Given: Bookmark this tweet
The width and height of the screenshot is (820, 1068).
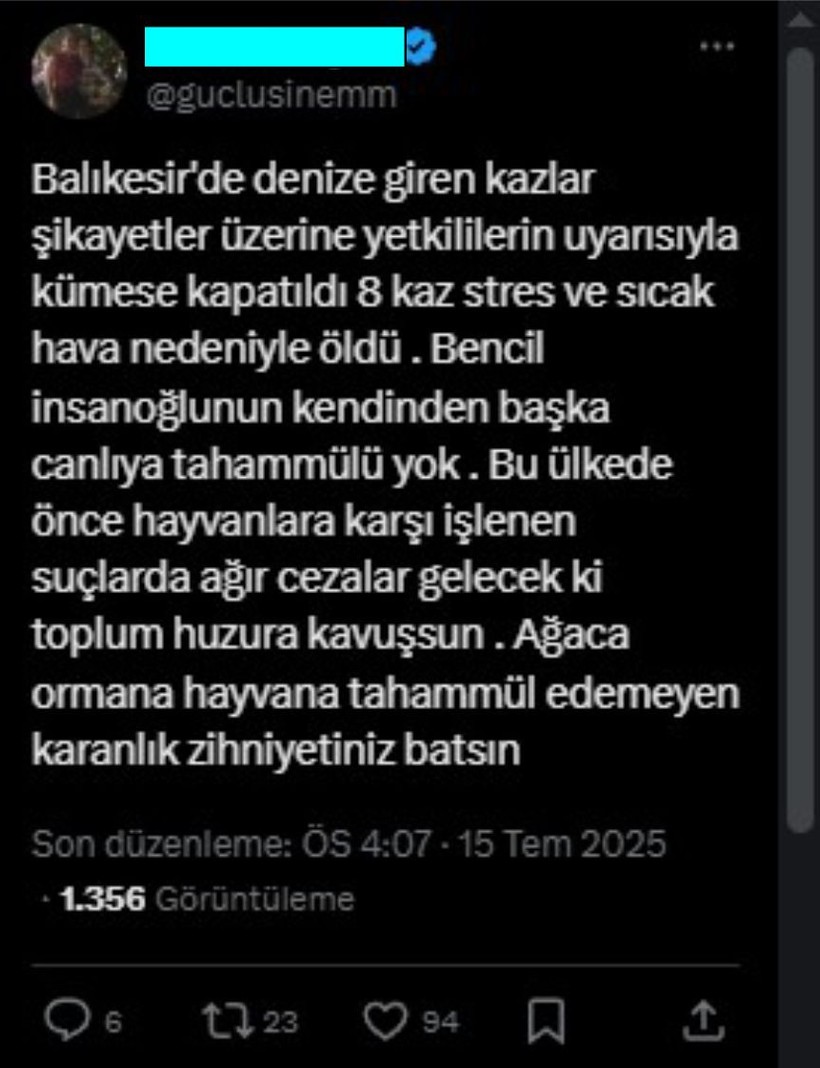Looking at the screenshot, I should pos(547,1021).
